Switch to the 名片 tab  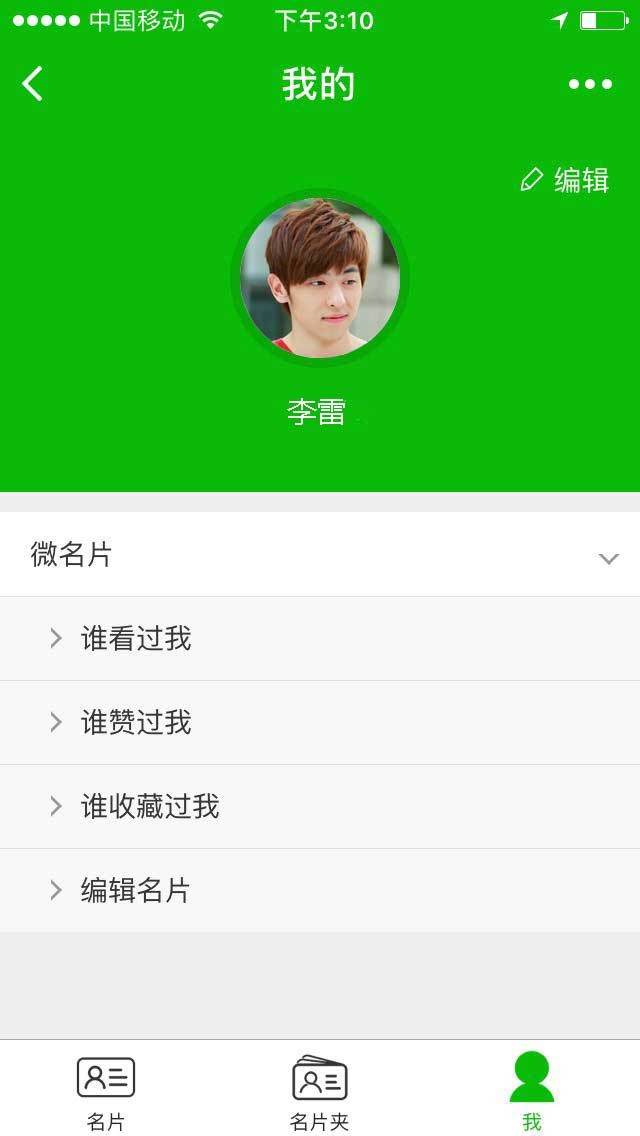tap(106, 1090)
